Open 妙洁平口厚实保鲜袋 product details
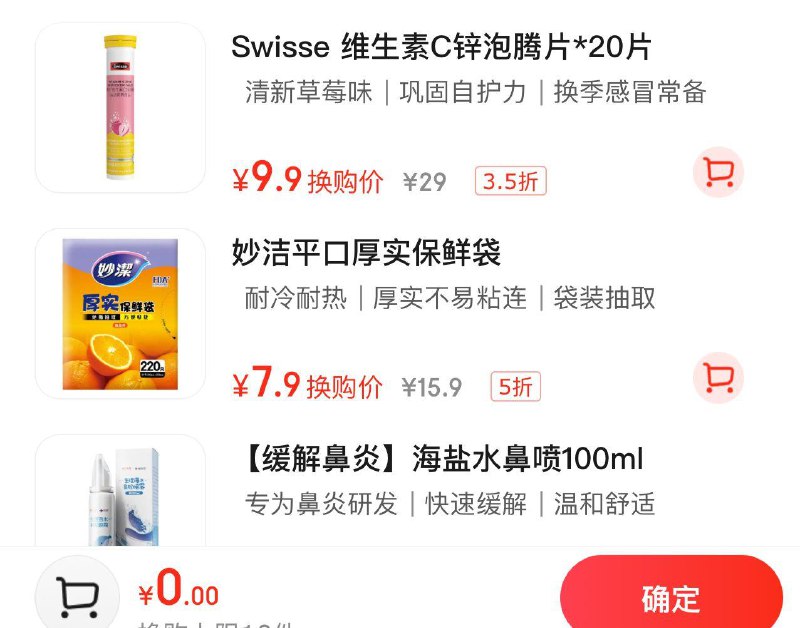This screenshot has width=800, height=628. [366, 252]
